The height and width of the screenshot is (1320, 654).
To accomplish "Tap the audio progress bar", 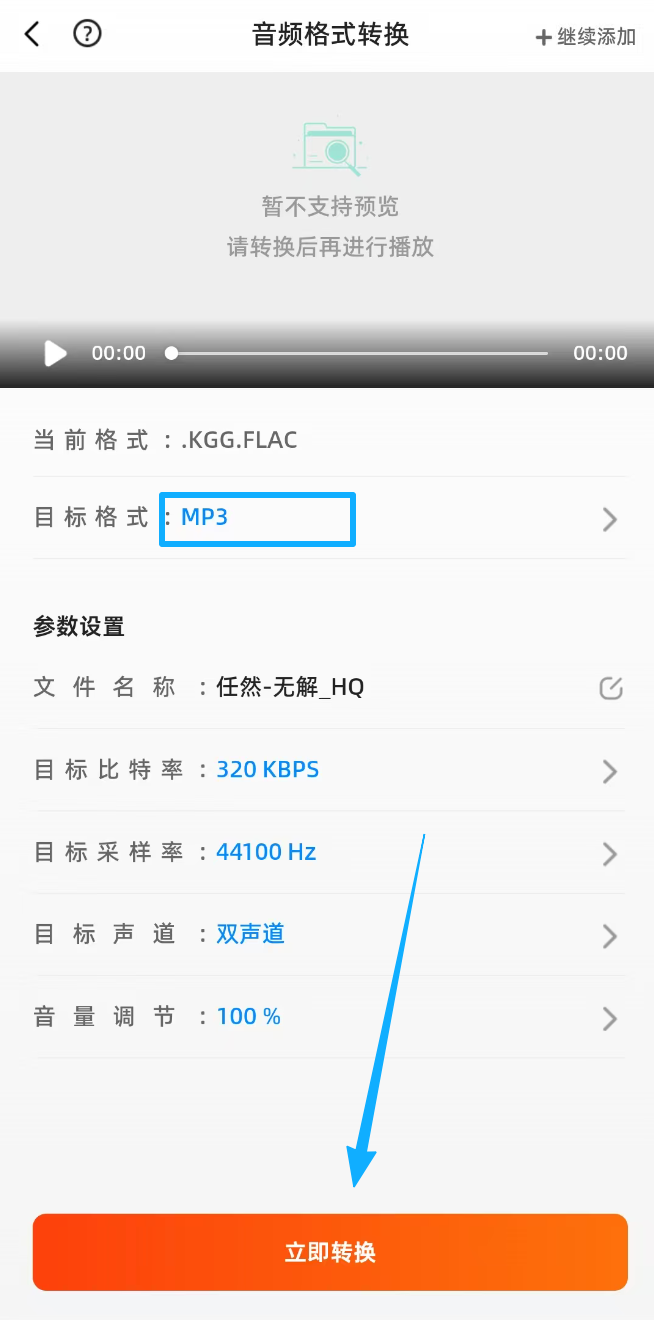I will 359,353.
